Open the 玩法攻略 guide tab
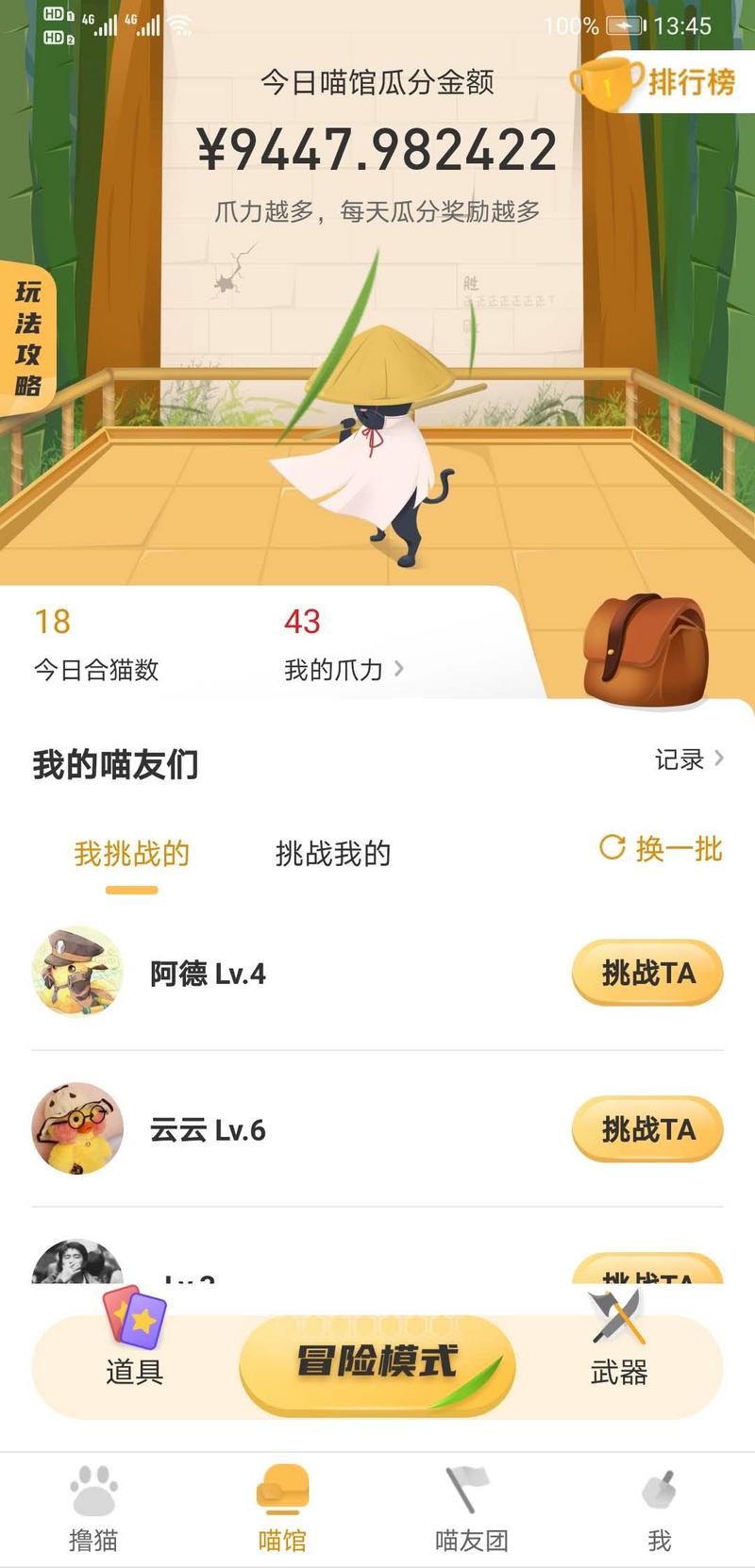The height and width of the screenshot is (1568, 755). 27,338
